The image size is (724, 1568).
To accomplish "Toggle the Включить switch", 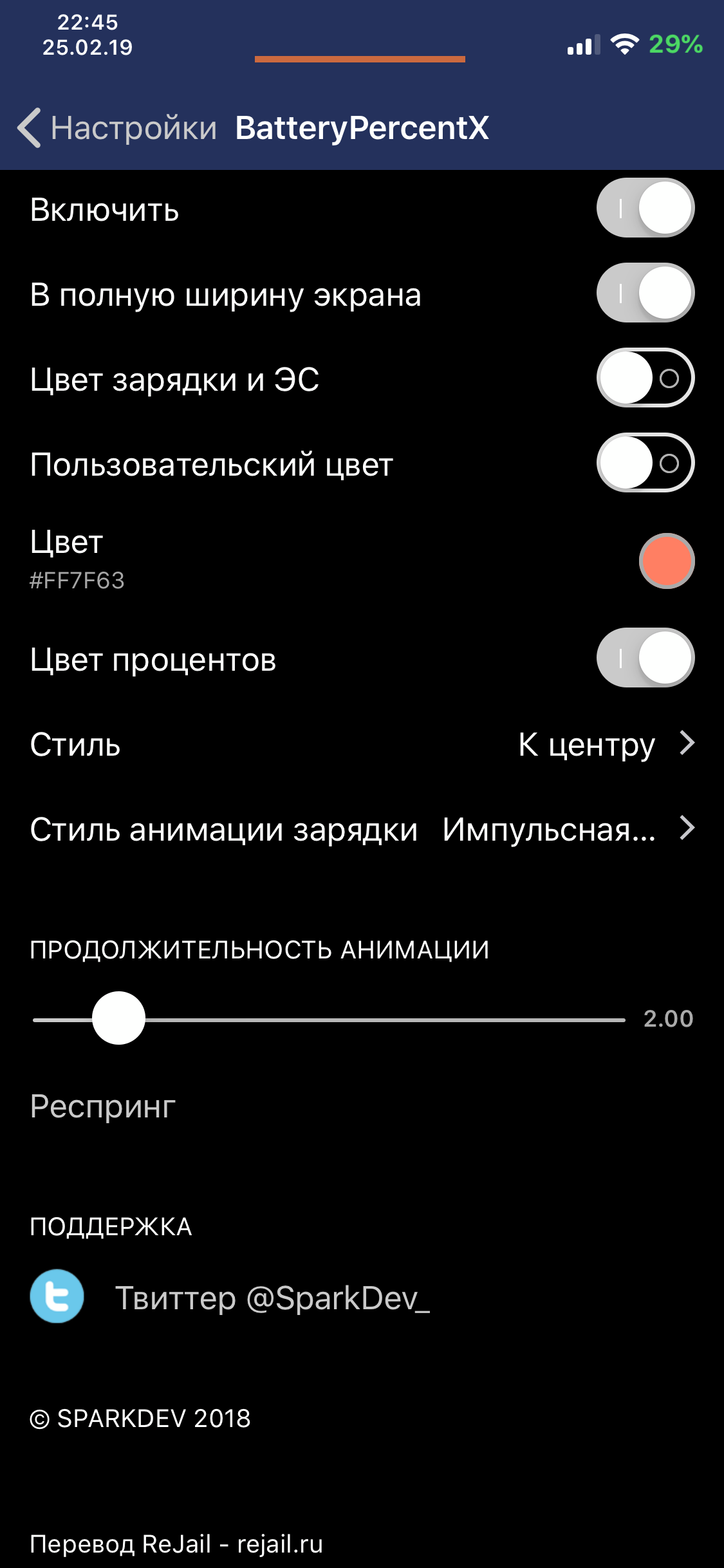I will [645, 208].
